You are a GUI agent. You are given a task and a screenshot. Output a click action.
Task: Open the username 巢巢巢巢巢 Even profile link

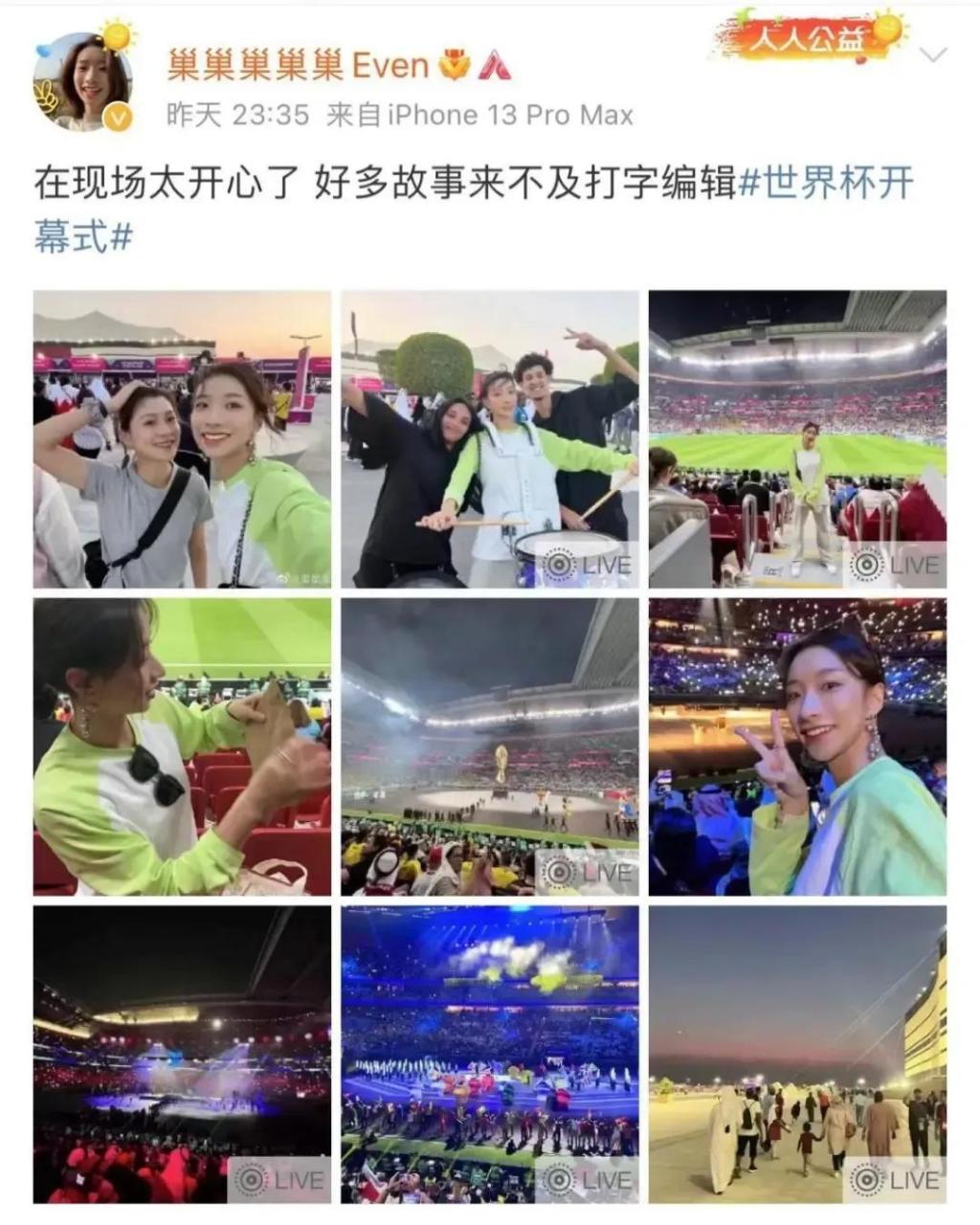(298, 66)
